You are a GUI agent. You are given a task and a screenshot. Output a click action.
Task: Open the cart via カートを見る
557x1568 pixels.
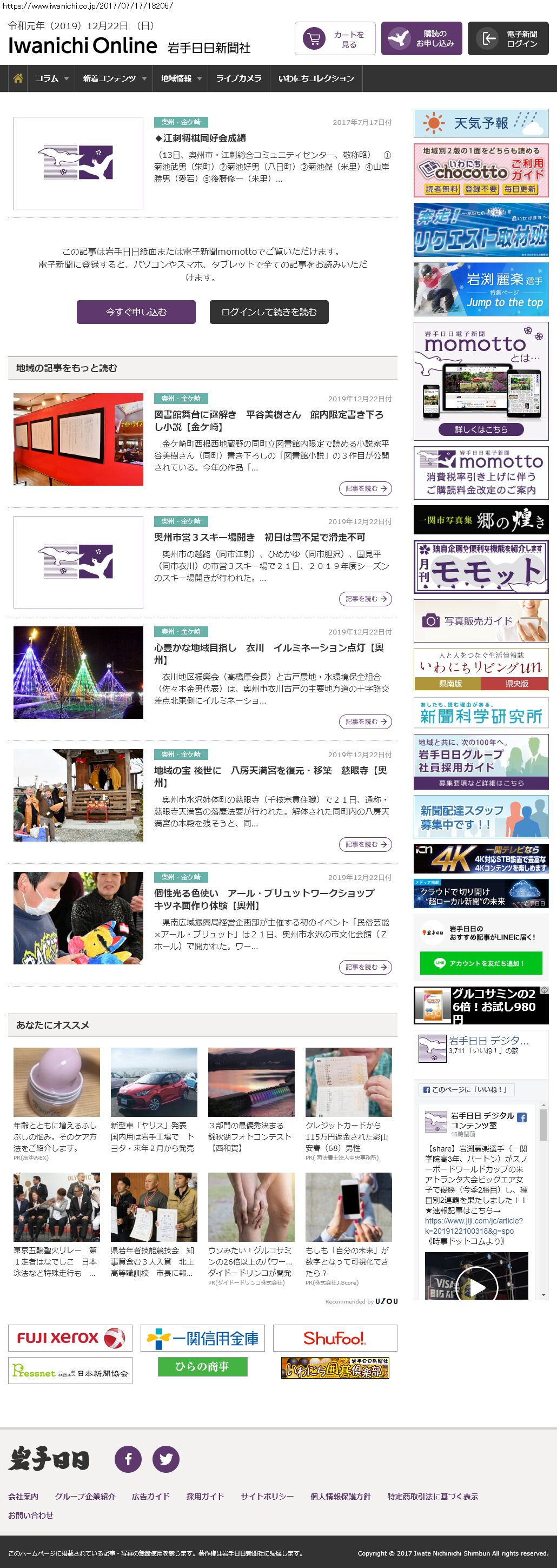(335, 39)
